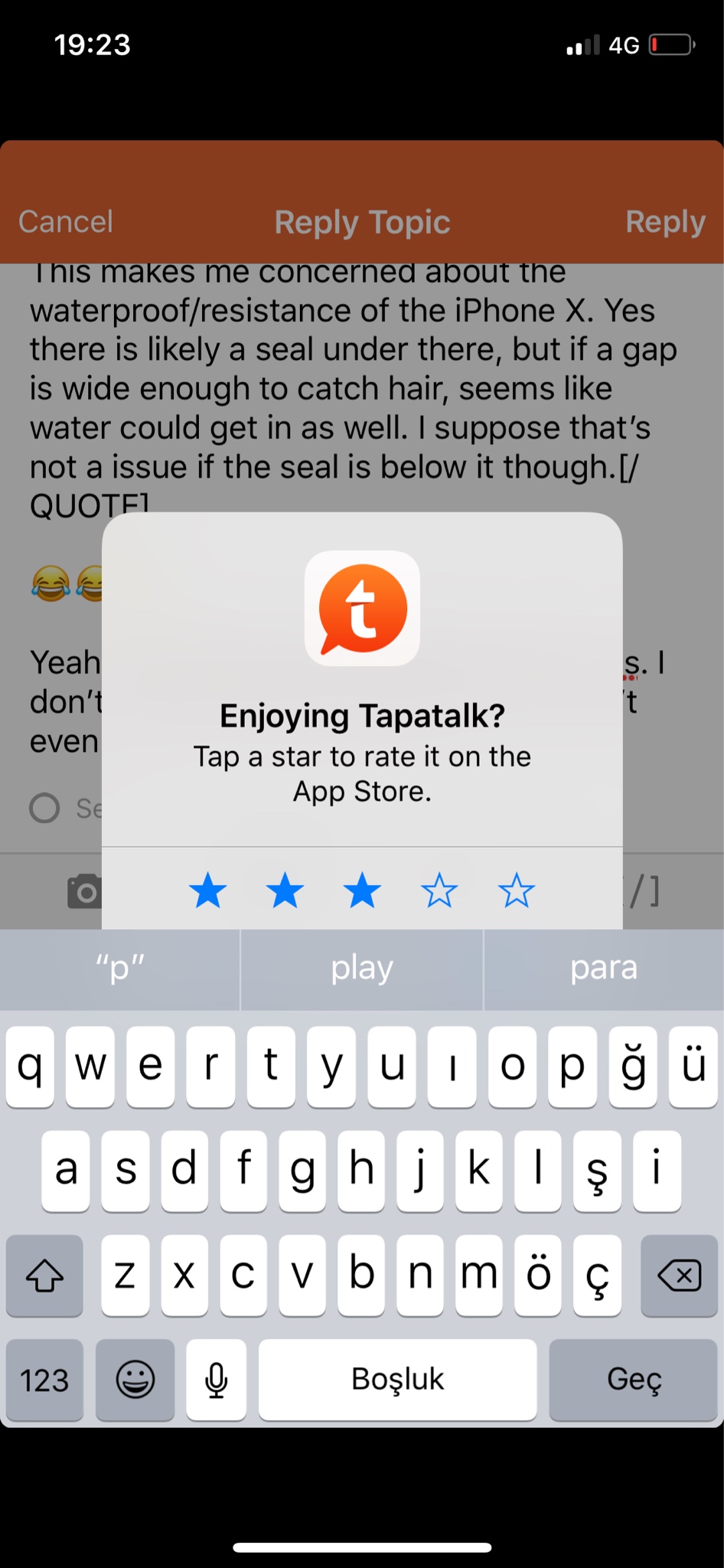
Task: Rate Tapatalk two stars
Action: 285,891
